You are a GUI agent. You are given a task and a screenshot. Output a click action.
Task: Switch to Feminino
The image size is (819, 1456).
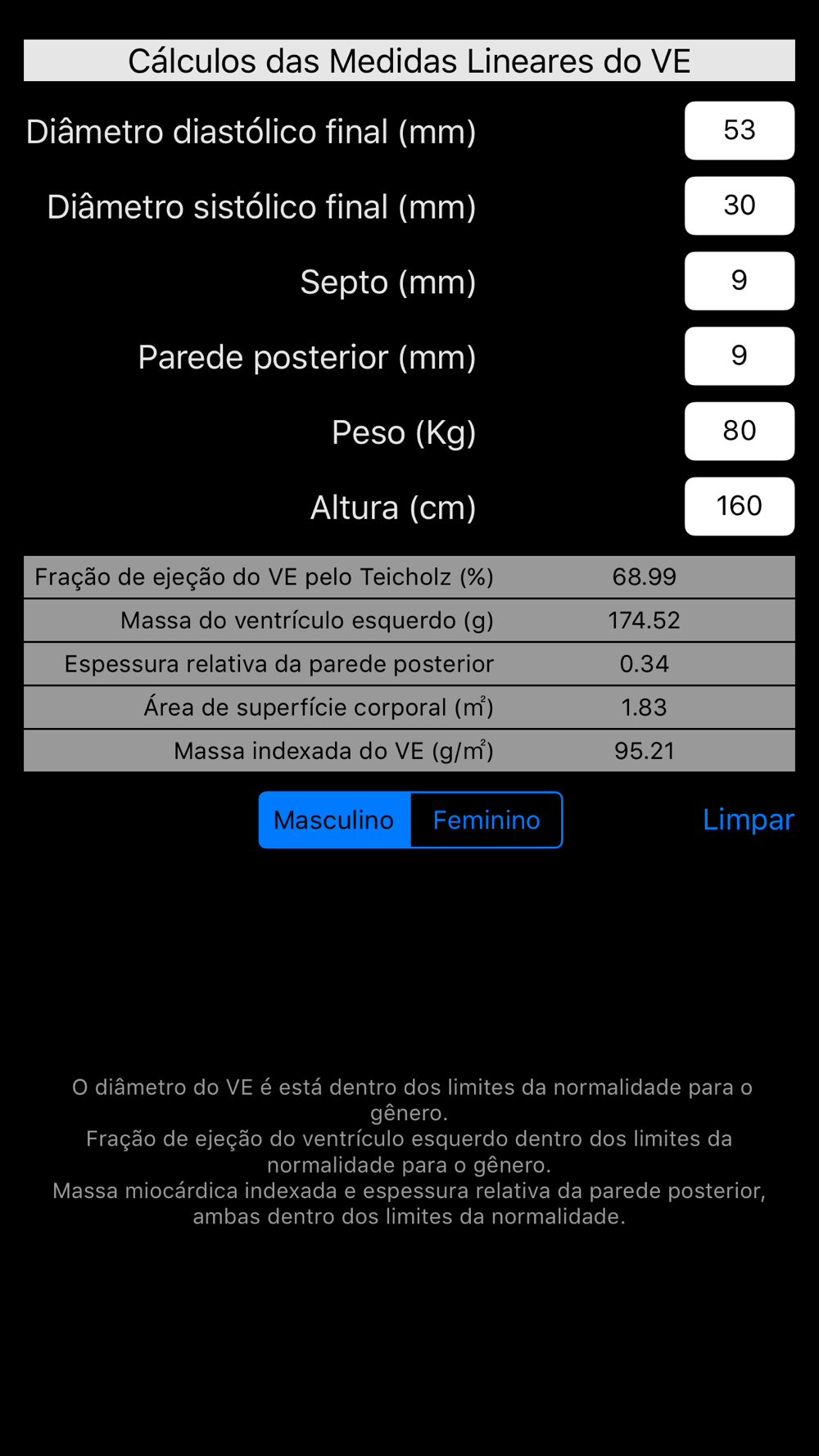click(486, 820)
